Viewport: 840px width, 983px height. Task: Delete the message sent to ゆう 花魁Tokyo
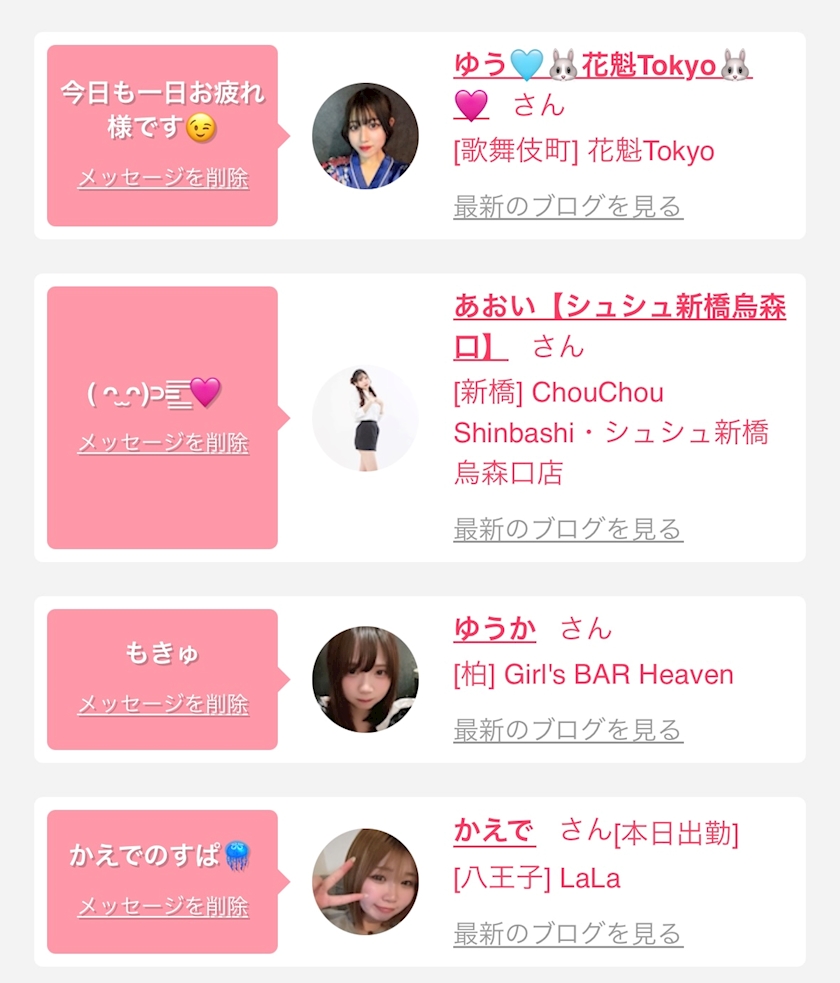pyautogui.click(x=163, y=178)
